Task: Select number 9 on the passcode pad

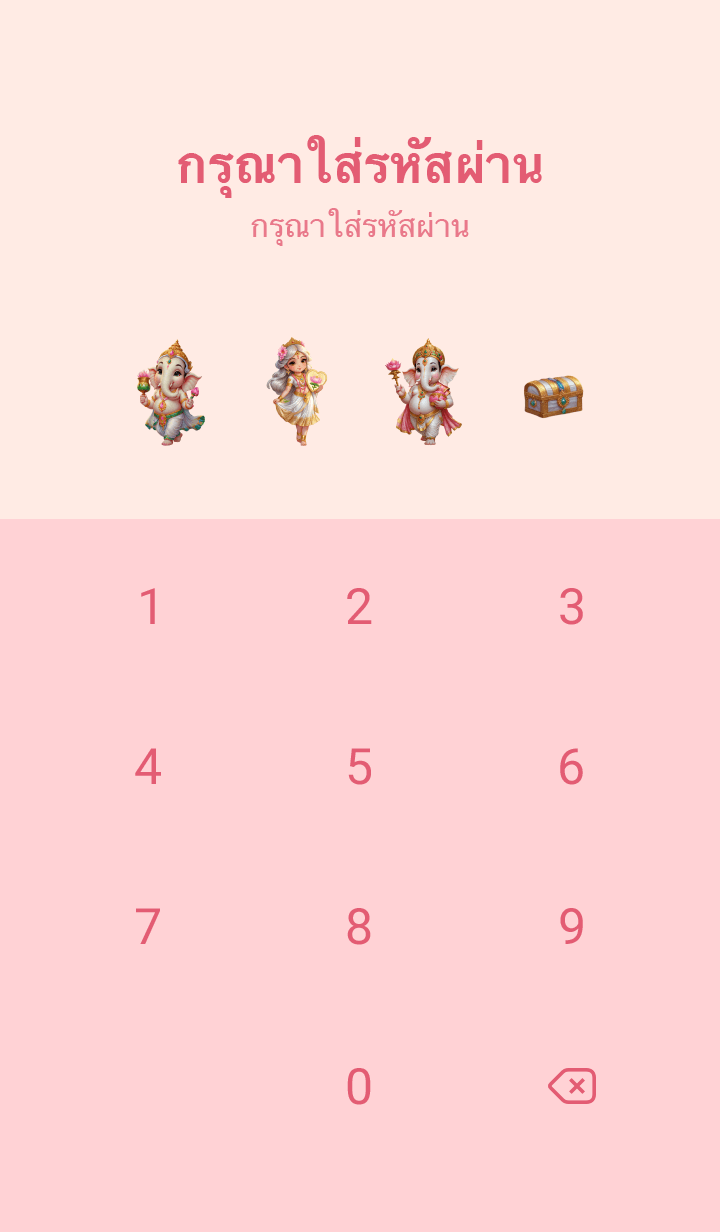Action: [x=571, y=927]
